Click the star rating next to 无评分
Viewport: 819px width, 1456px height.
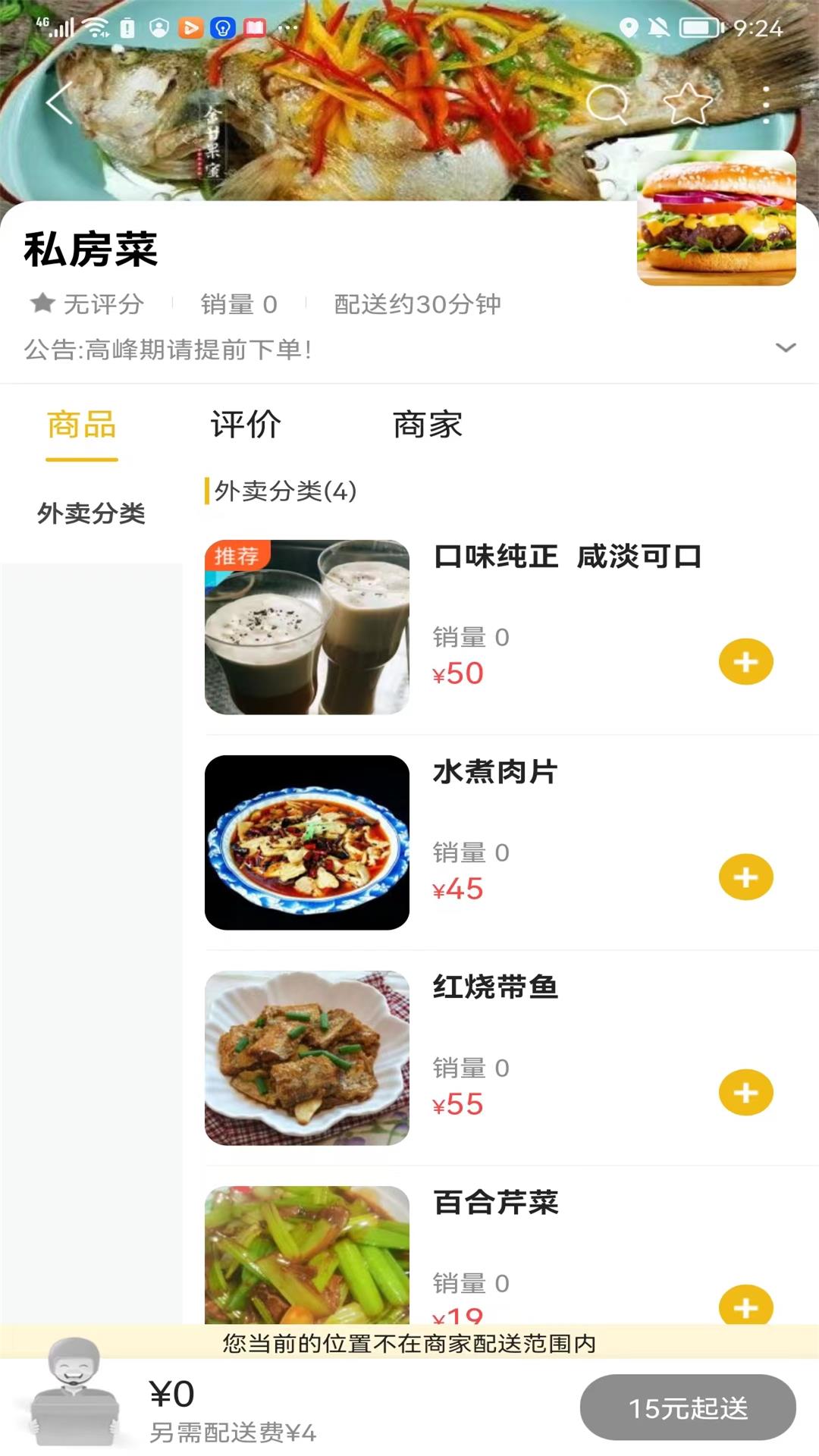[x=43, y=303]
